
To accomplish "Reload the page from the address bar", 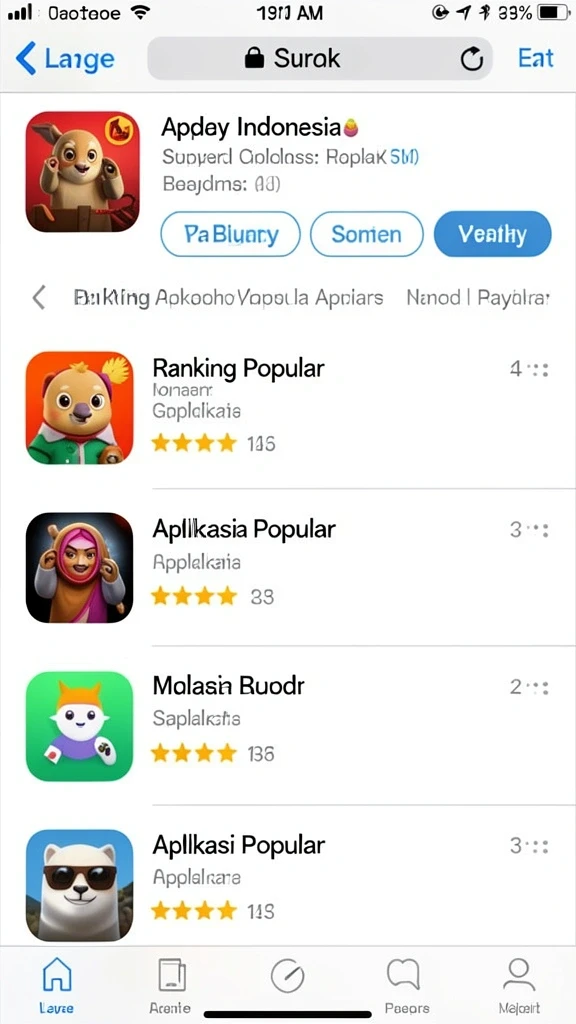I will pyautogui.click(x=472, y=59).
